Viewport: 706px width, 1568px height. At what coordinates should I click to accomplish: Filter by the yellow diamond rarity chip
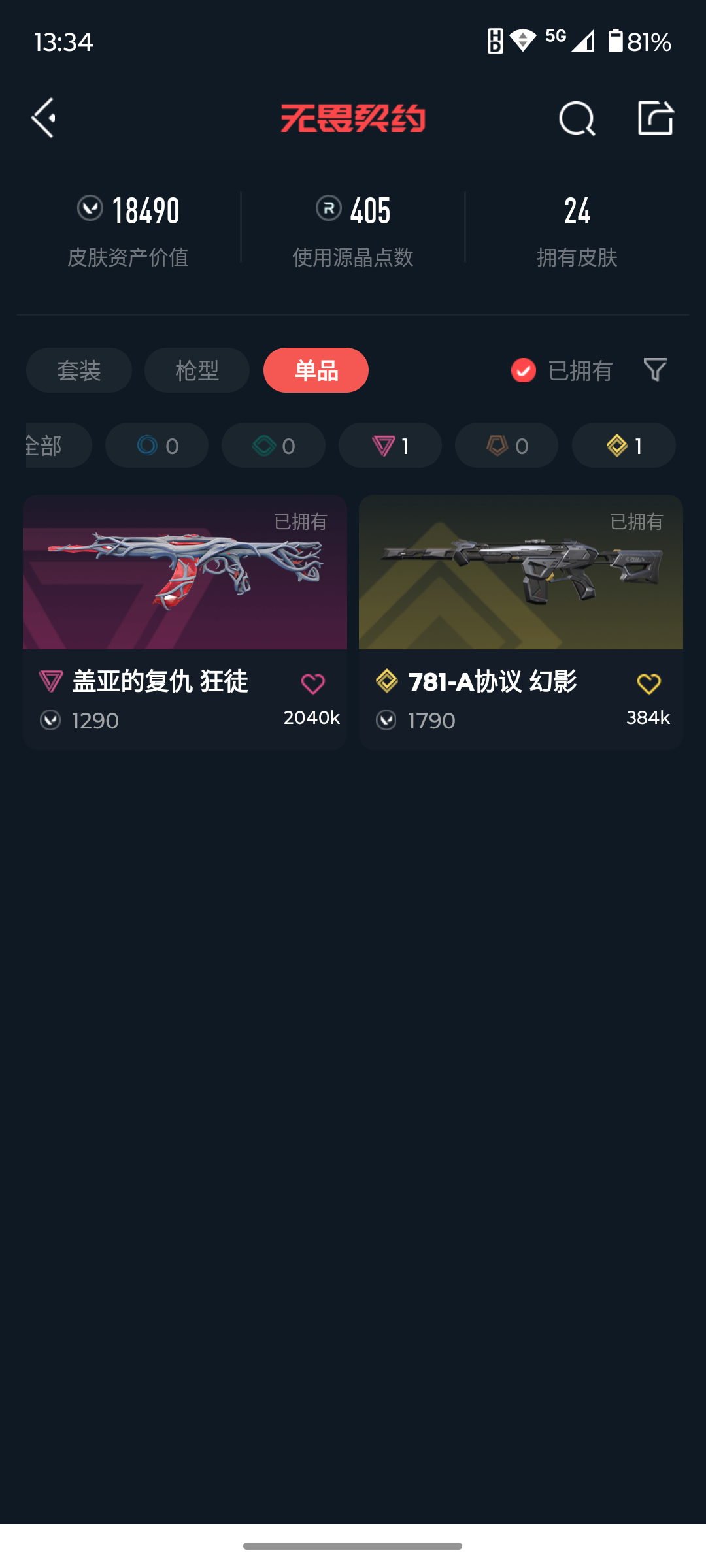click(x=624, y=446)
